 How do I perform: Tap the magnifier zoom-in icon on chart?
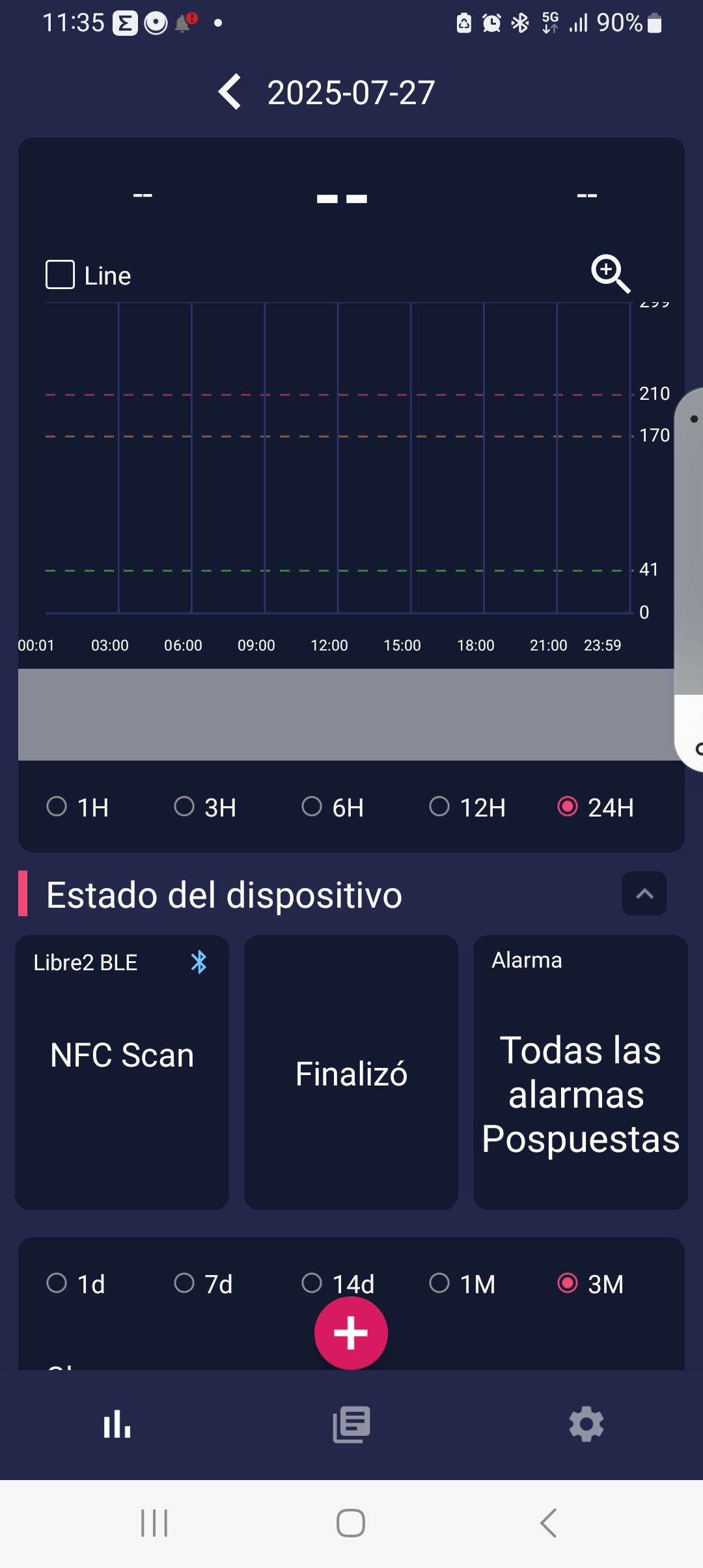point(610,273)
